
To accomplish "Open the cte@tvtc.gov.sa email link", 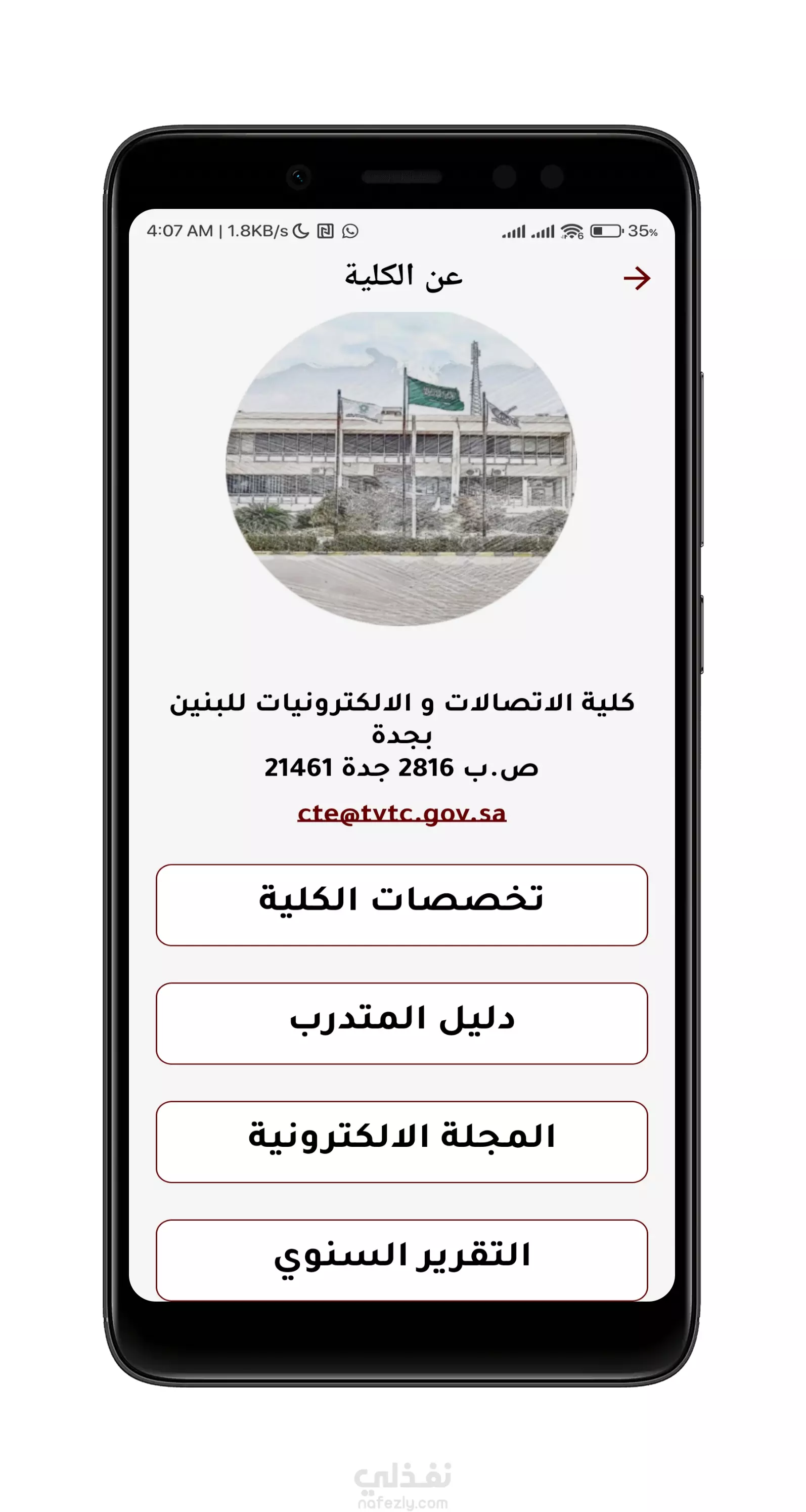I will coord(402,813).
